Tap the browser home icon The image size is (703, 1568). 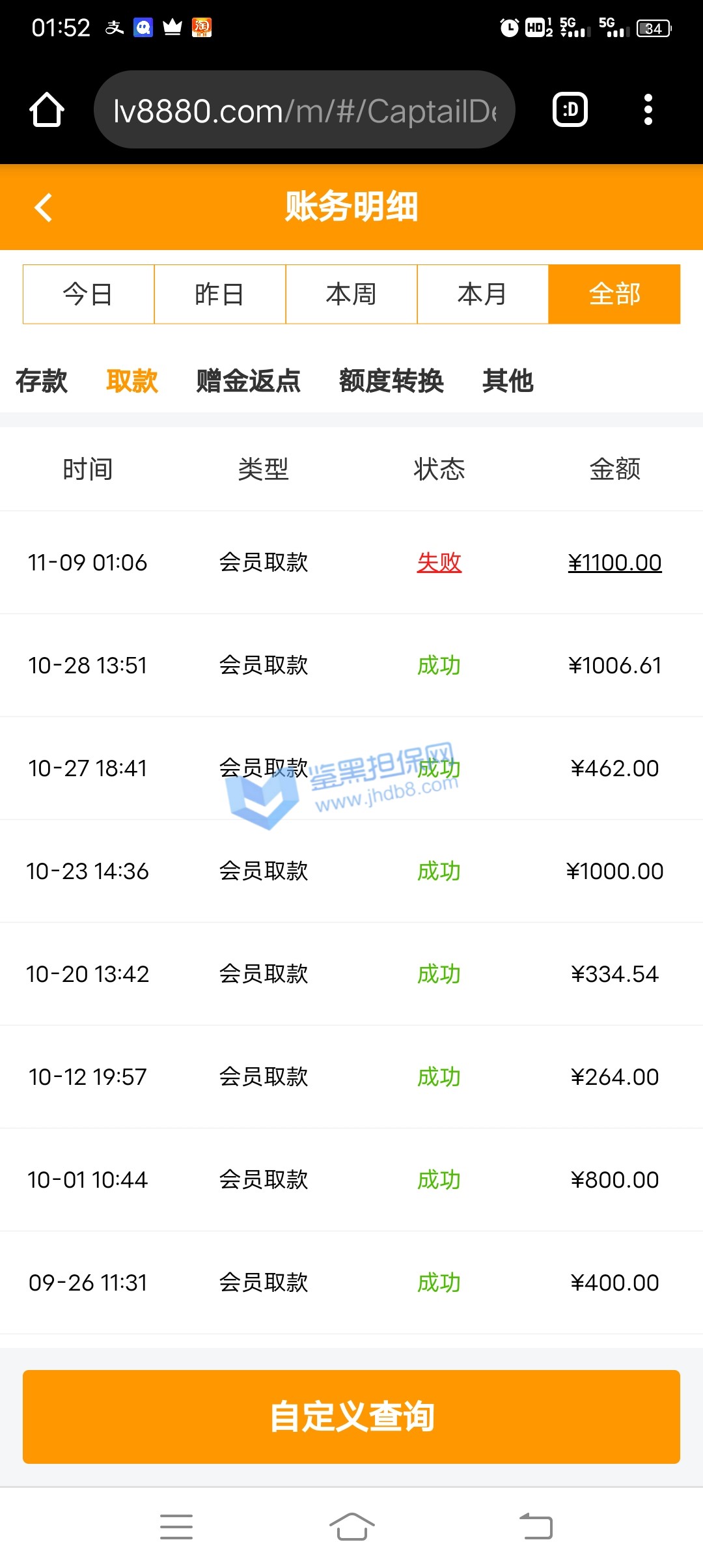tap(47, 109)
